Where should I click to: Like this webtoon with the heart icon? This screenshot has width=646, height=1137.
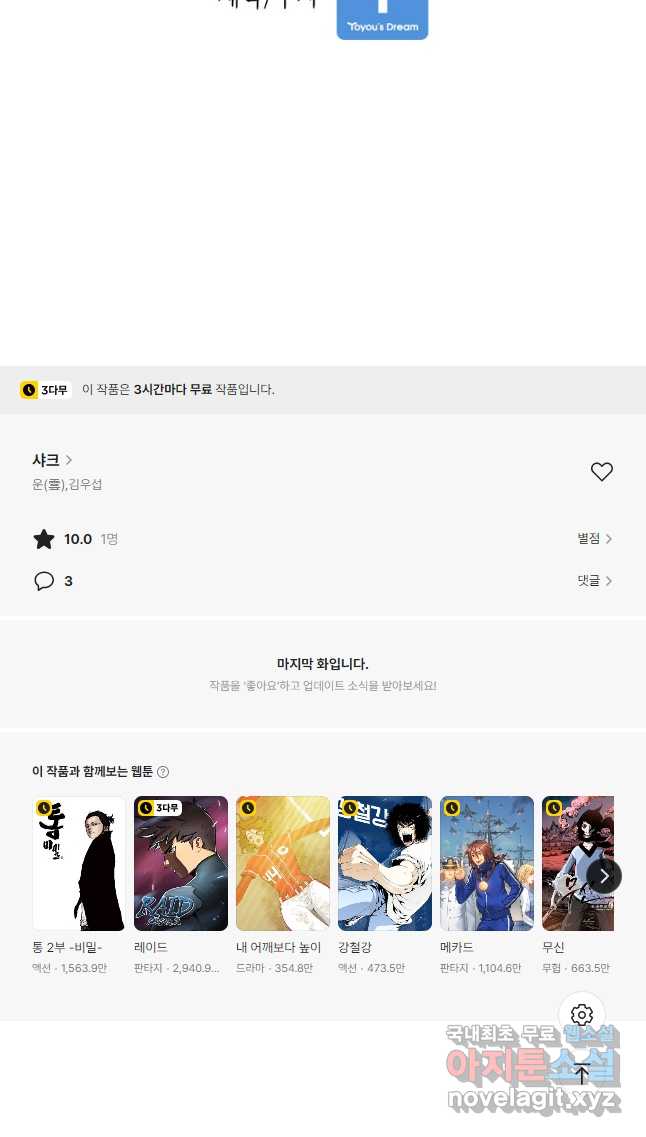point(601,472)
